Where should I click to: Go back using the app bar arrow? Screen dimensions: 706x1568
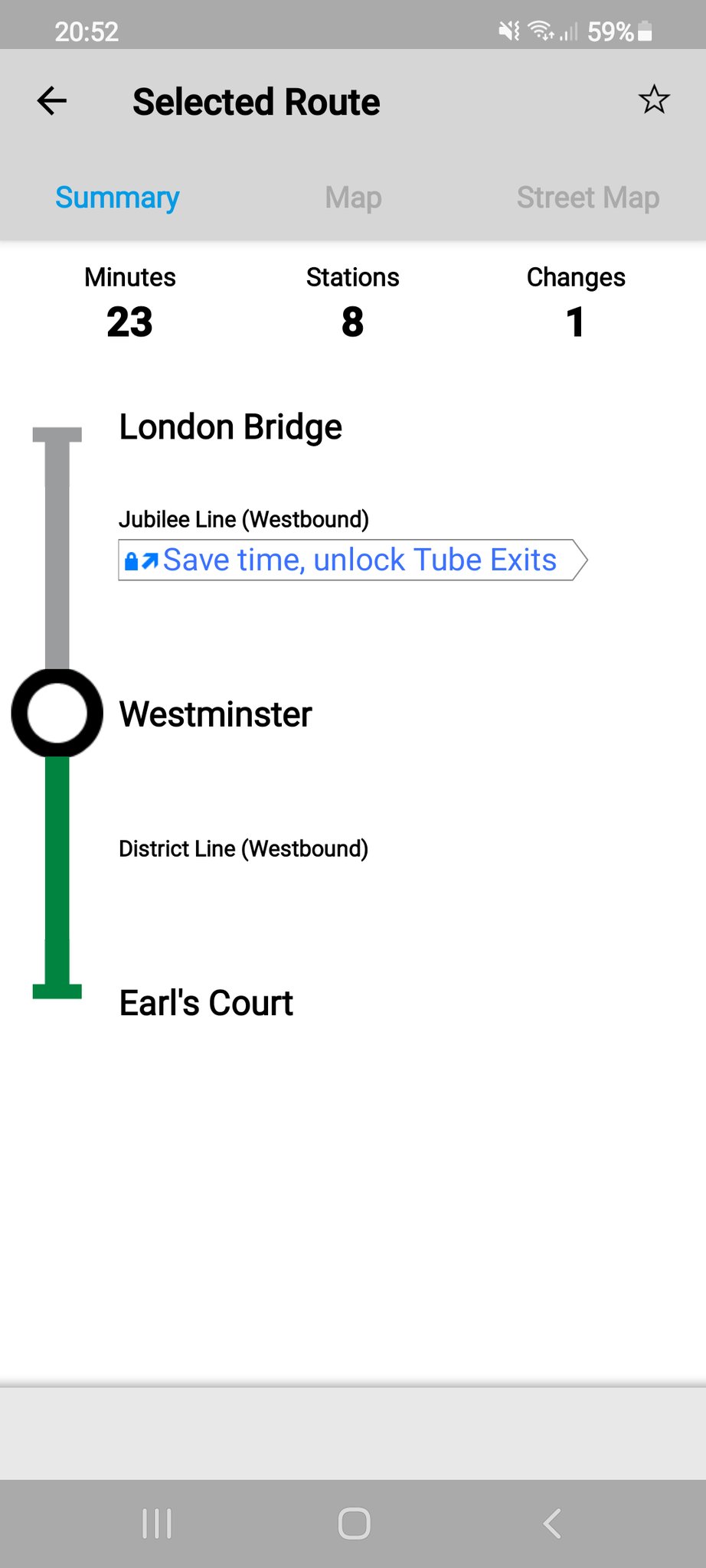coord(52,101)
